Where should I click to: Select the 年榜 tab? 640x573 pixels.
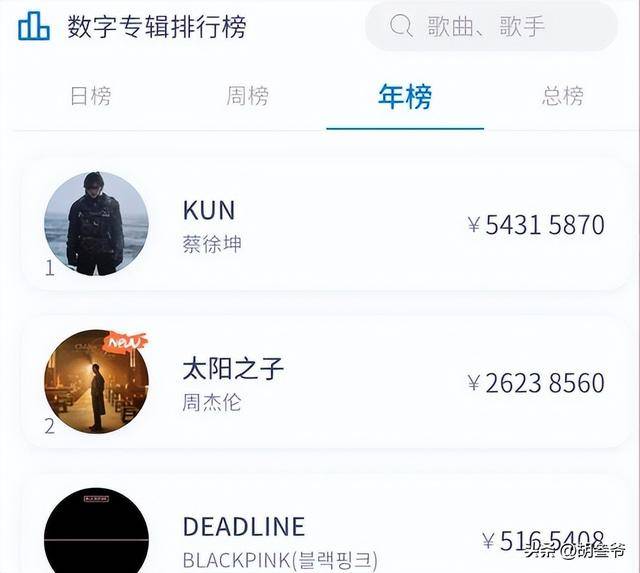pyautogui.click(x=405, y=97)
